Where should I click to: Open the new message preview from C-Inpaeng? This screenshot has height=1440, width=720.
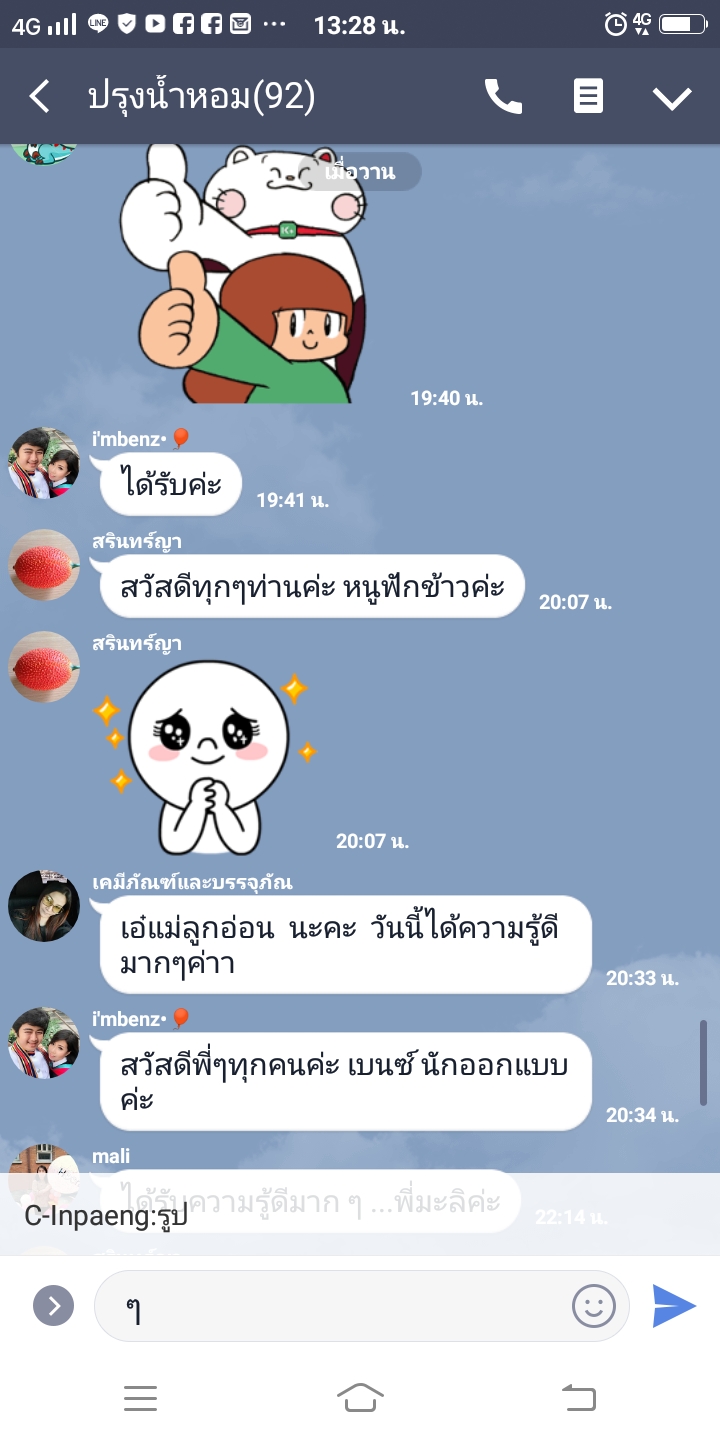(x=360, y=1216)
